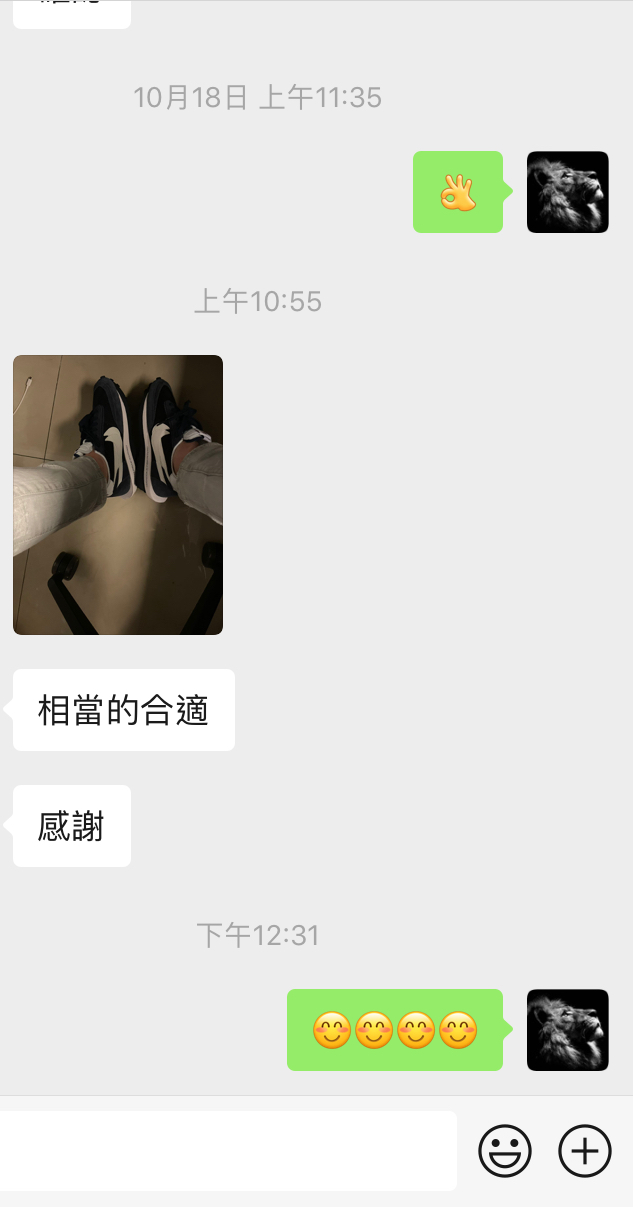This screenshot has width=633, height=1207.
Task: Open the lion avatar beside the OK emoji
Action: (x=568, y=192)
